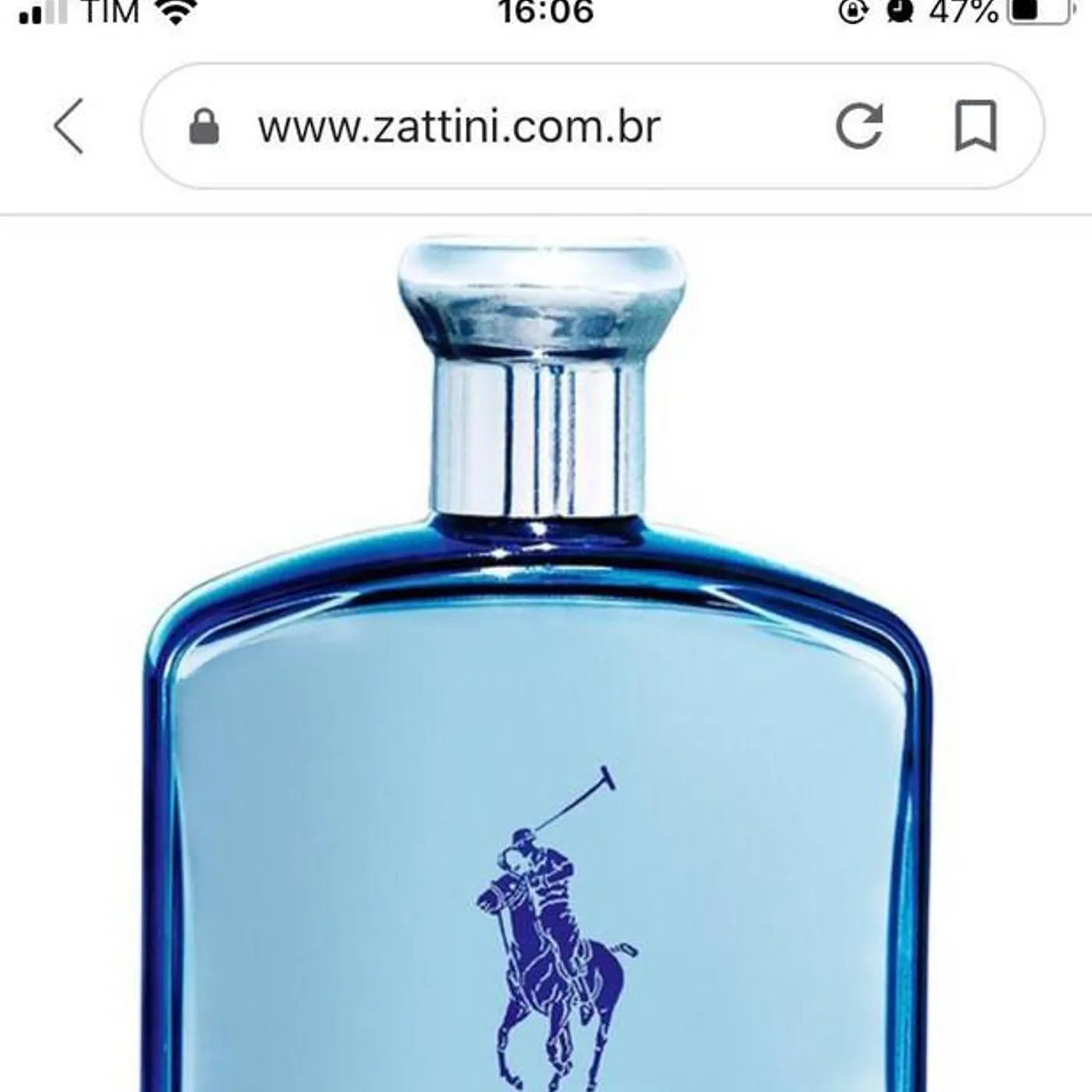Reload the current web page
This screenshot has width=1092, height=1092.
pyautogui.click(x=859, y=126)
